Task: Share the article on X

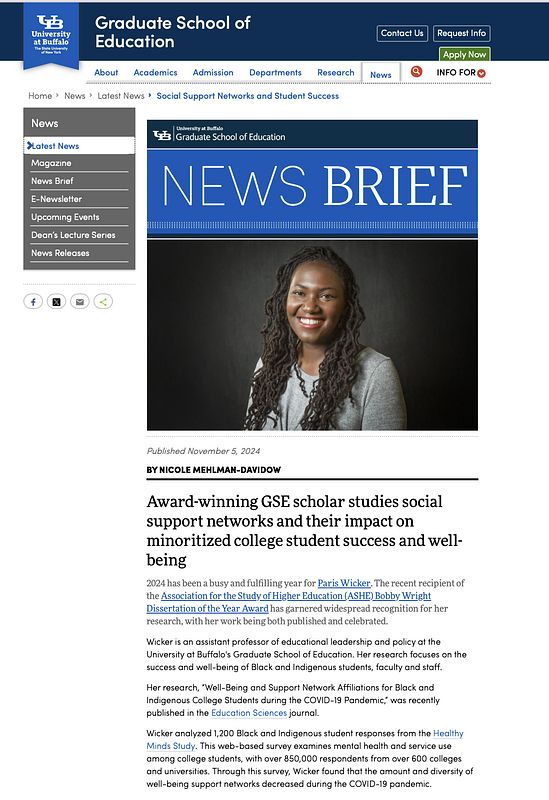Action: click(x=57, y=302)
